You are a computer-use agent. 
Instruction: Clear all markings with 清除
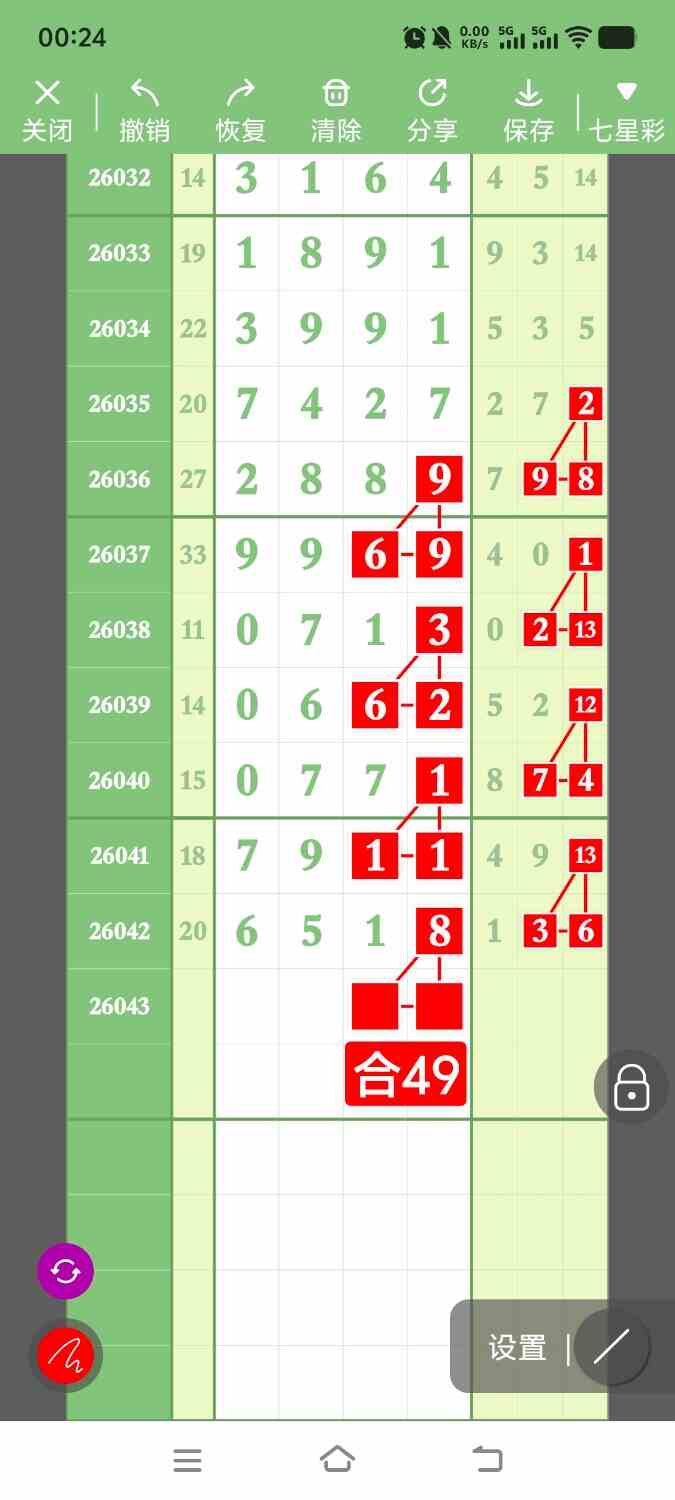pos(336,110)
